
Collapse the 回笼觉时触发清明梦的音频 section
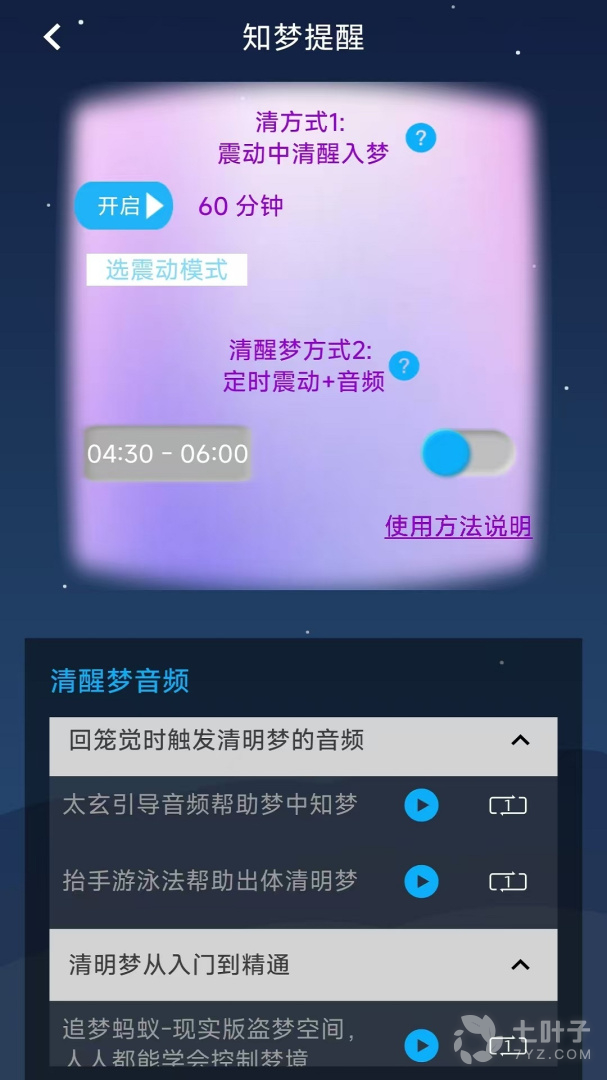point(520,741)
